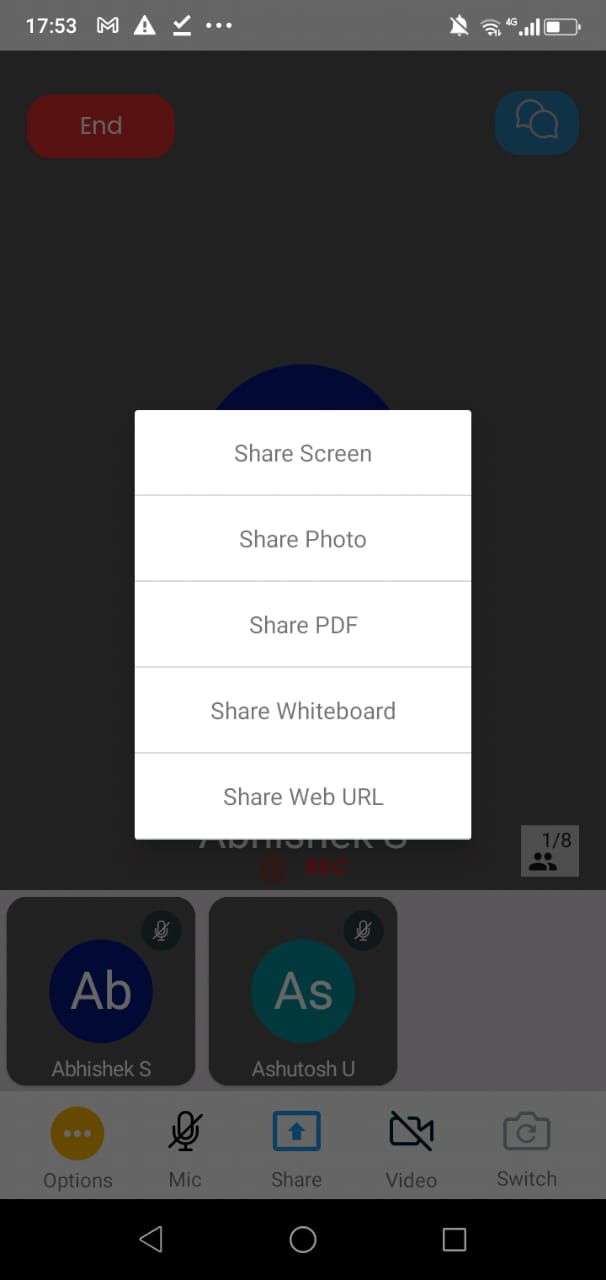Select Share PDF option
Screen dimensions: 606x1280
(303, 625)
